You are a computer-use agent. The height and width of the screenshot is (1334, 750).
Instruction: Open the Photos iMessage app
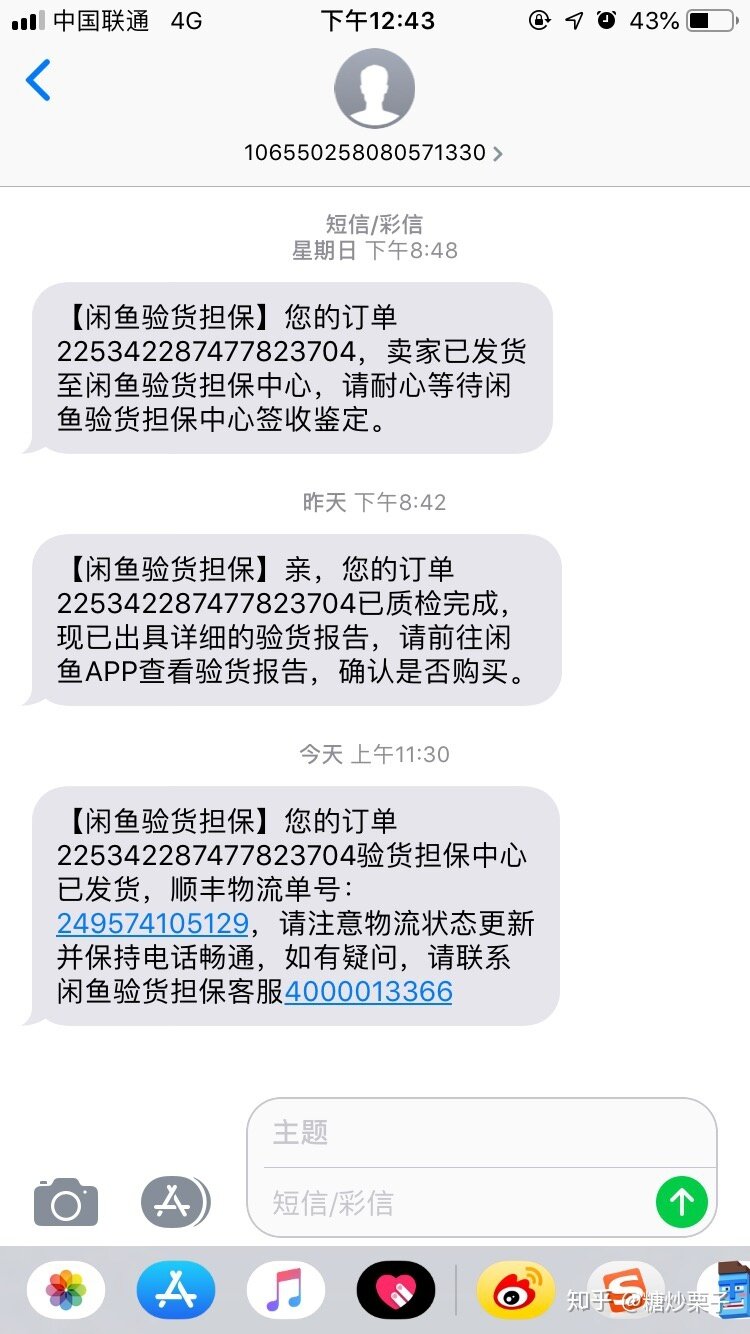tap(66, 1290)
